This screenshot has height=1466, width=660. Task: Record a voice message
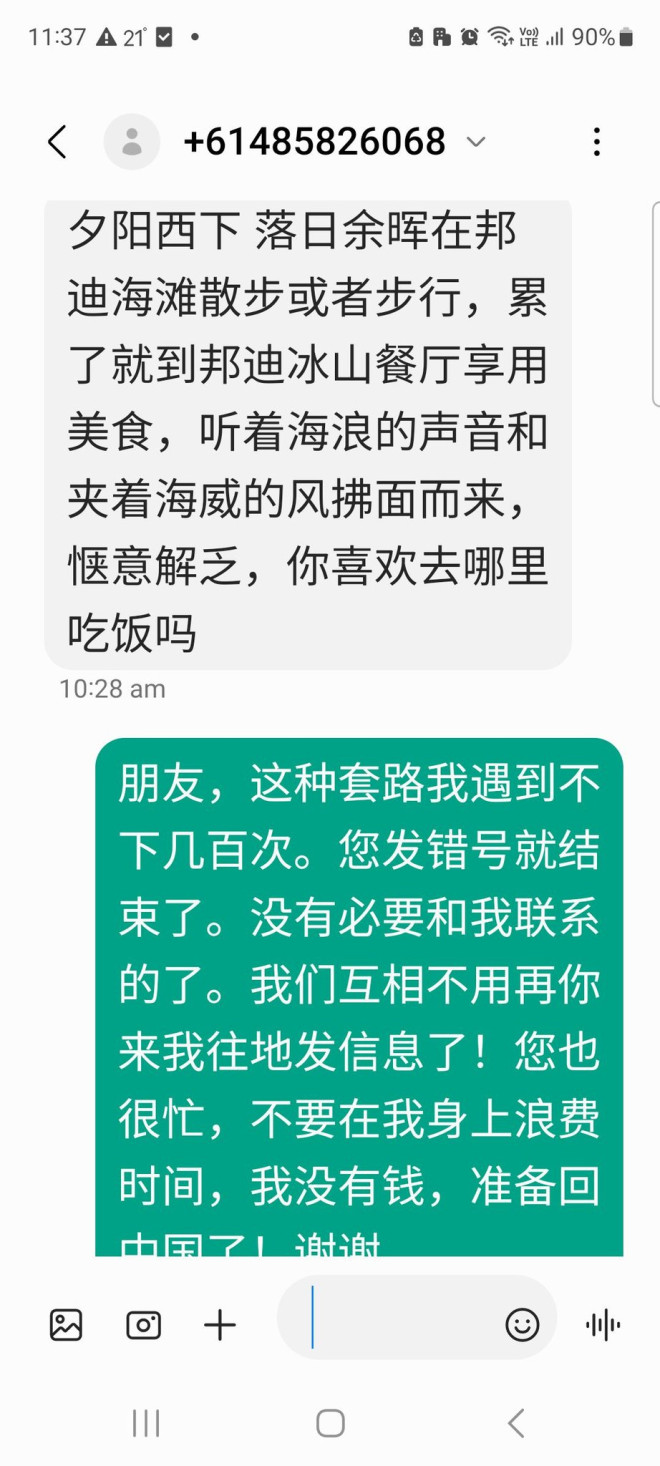point(603,1325)
